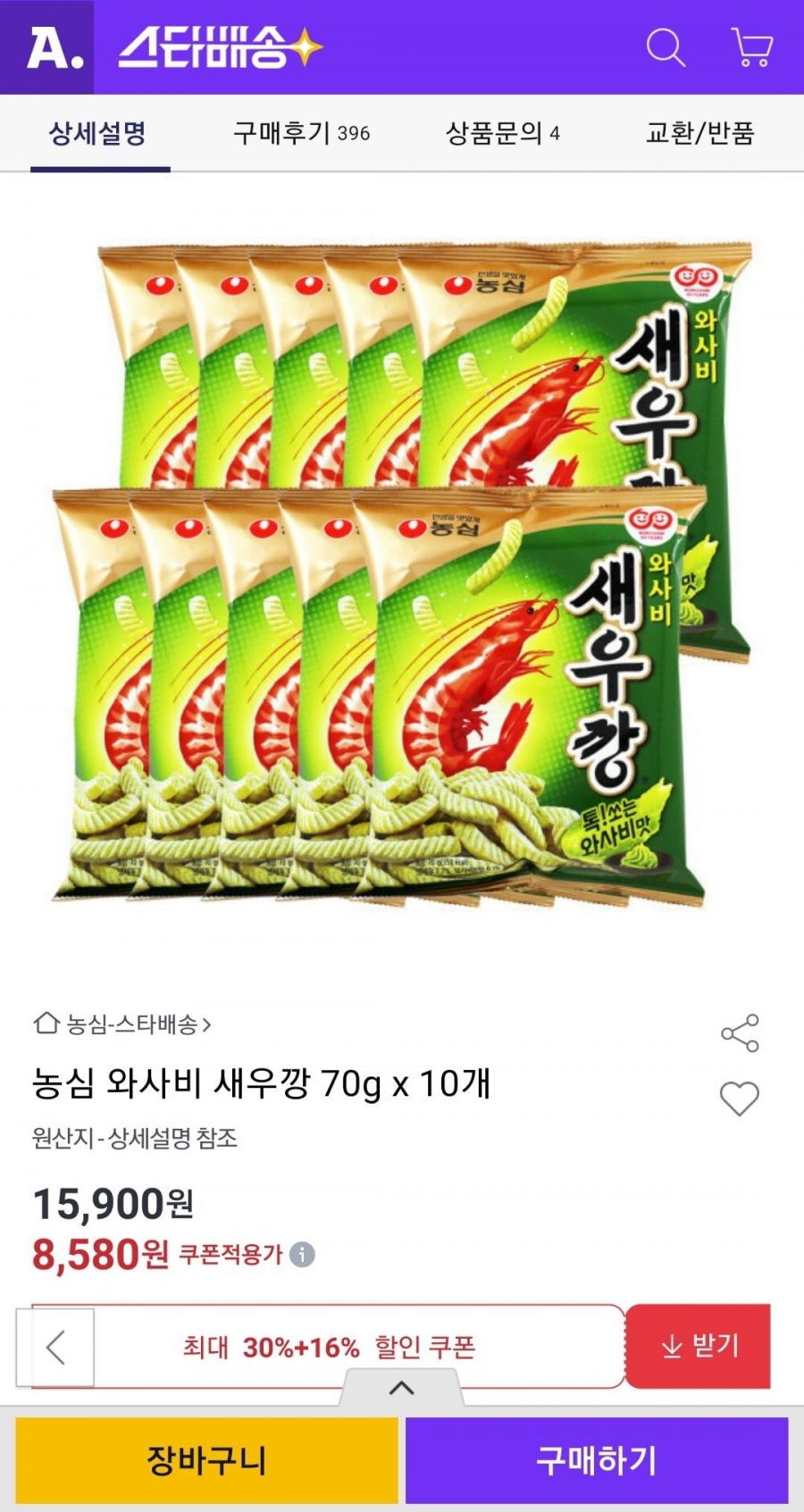Open the search icon in the header
804x1512 pixels.
(666, 47)
